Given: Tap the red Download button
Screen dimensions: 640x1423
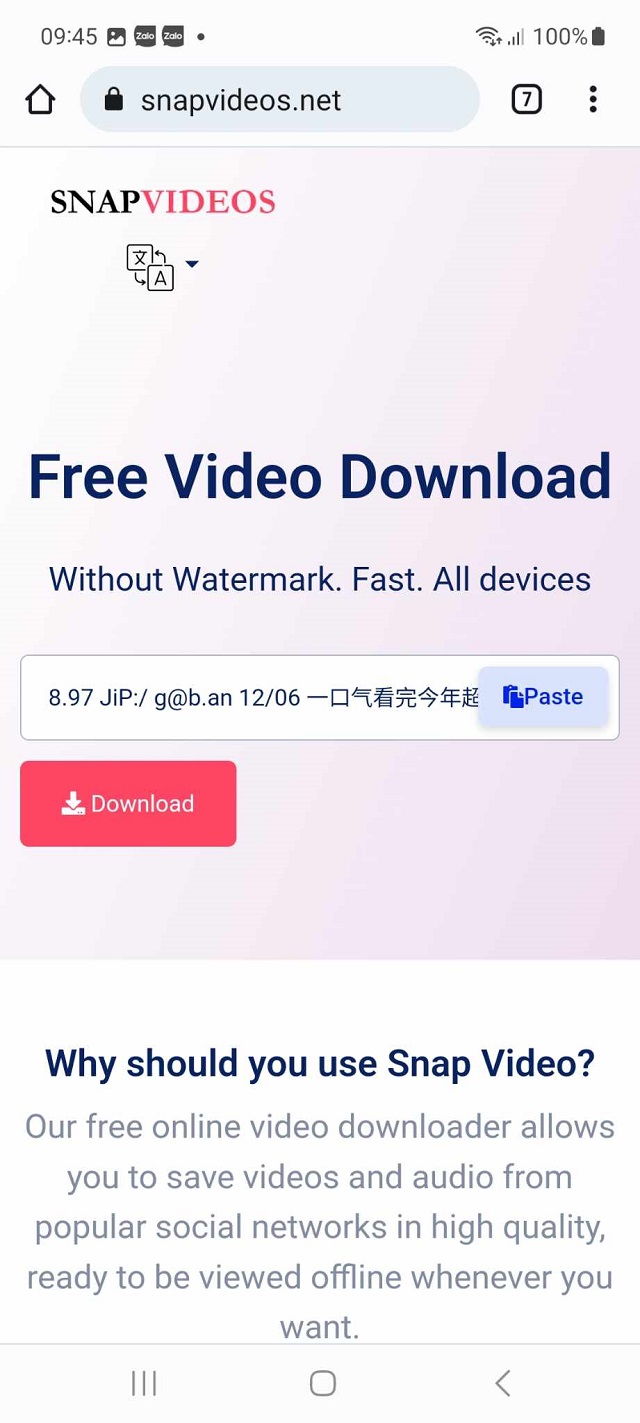Looking at the screenshot, I should [128, 804].
